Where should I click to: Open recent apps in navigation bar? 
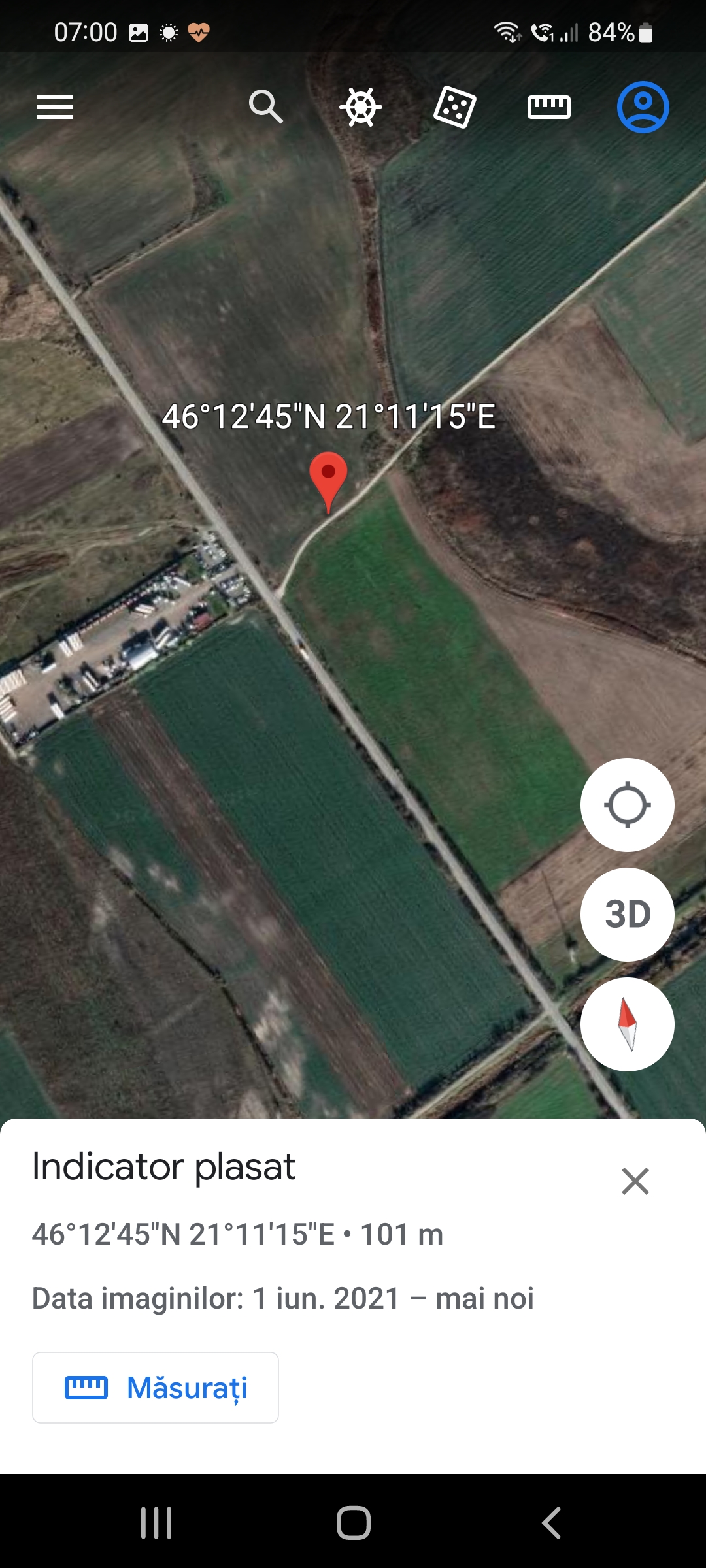coord(156,1523)
